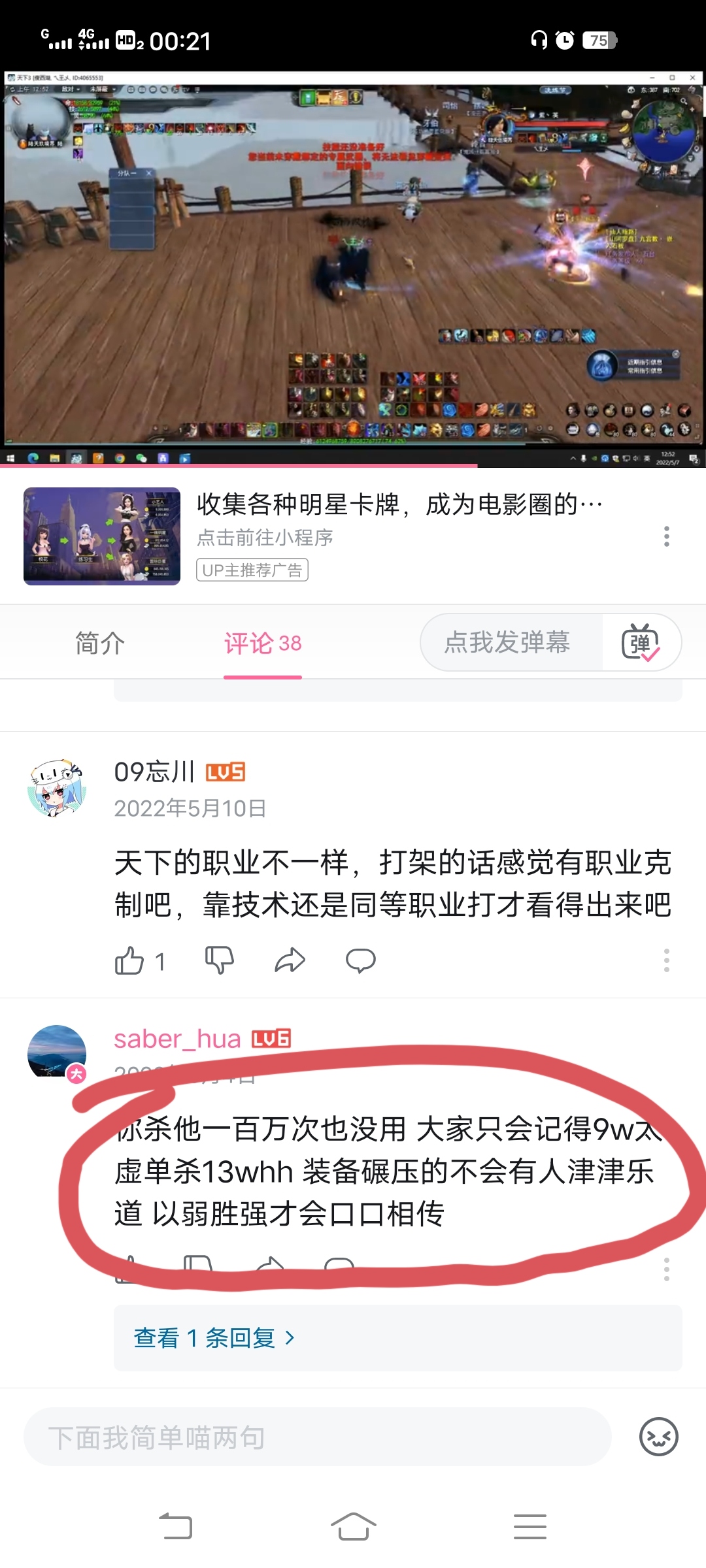
Task: Dislike 09忘川's comment
Action: [x=219, y=961]
